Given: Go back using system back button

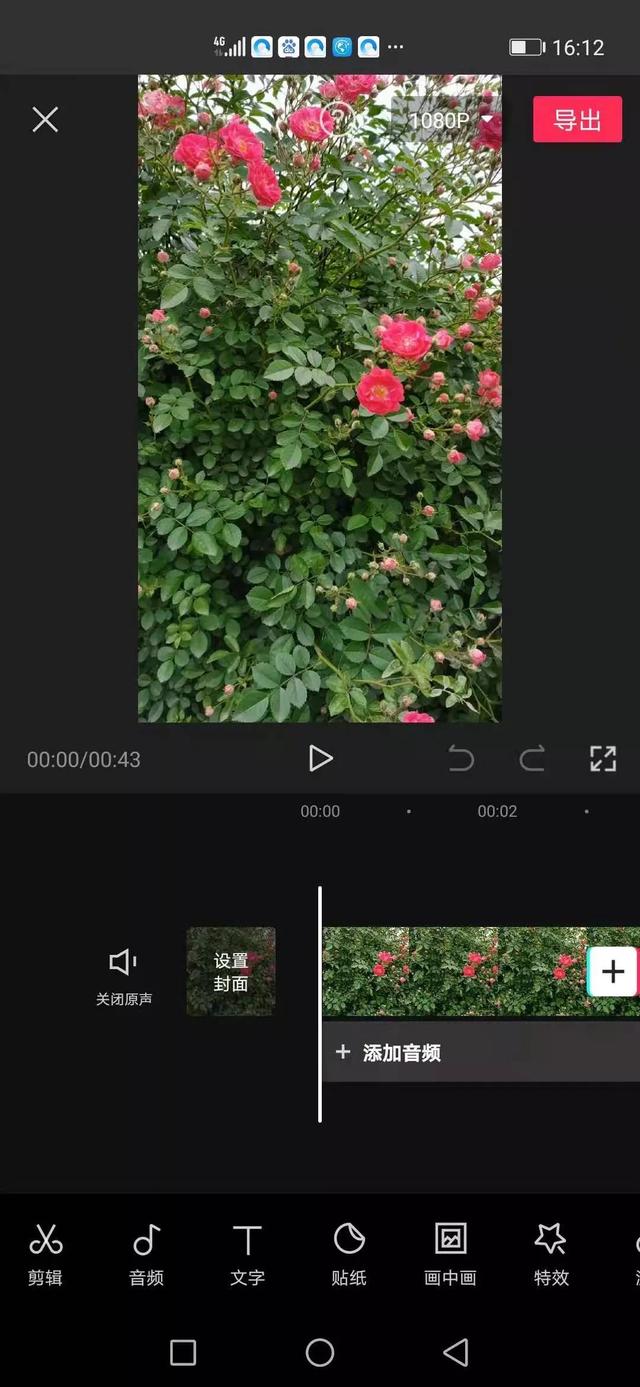Looking at the screenshot, I should [456, 1352].
